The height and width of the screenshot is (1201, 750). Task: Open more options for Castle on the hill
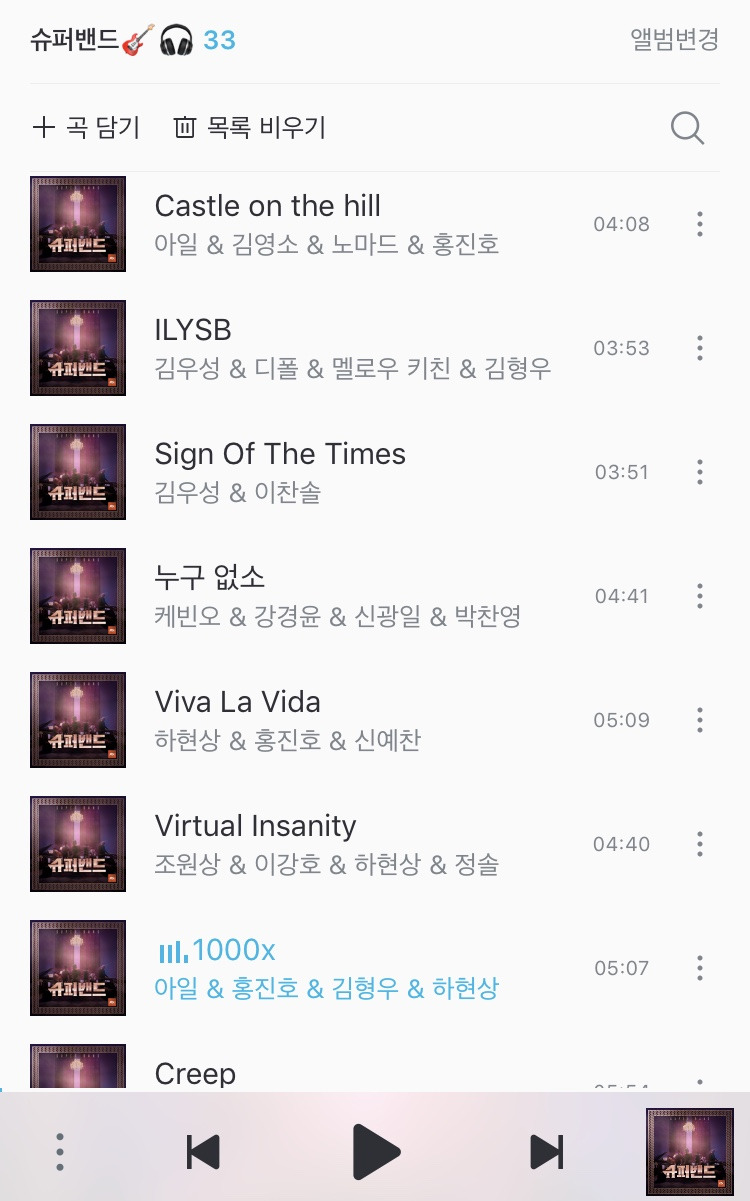(700, 224)
